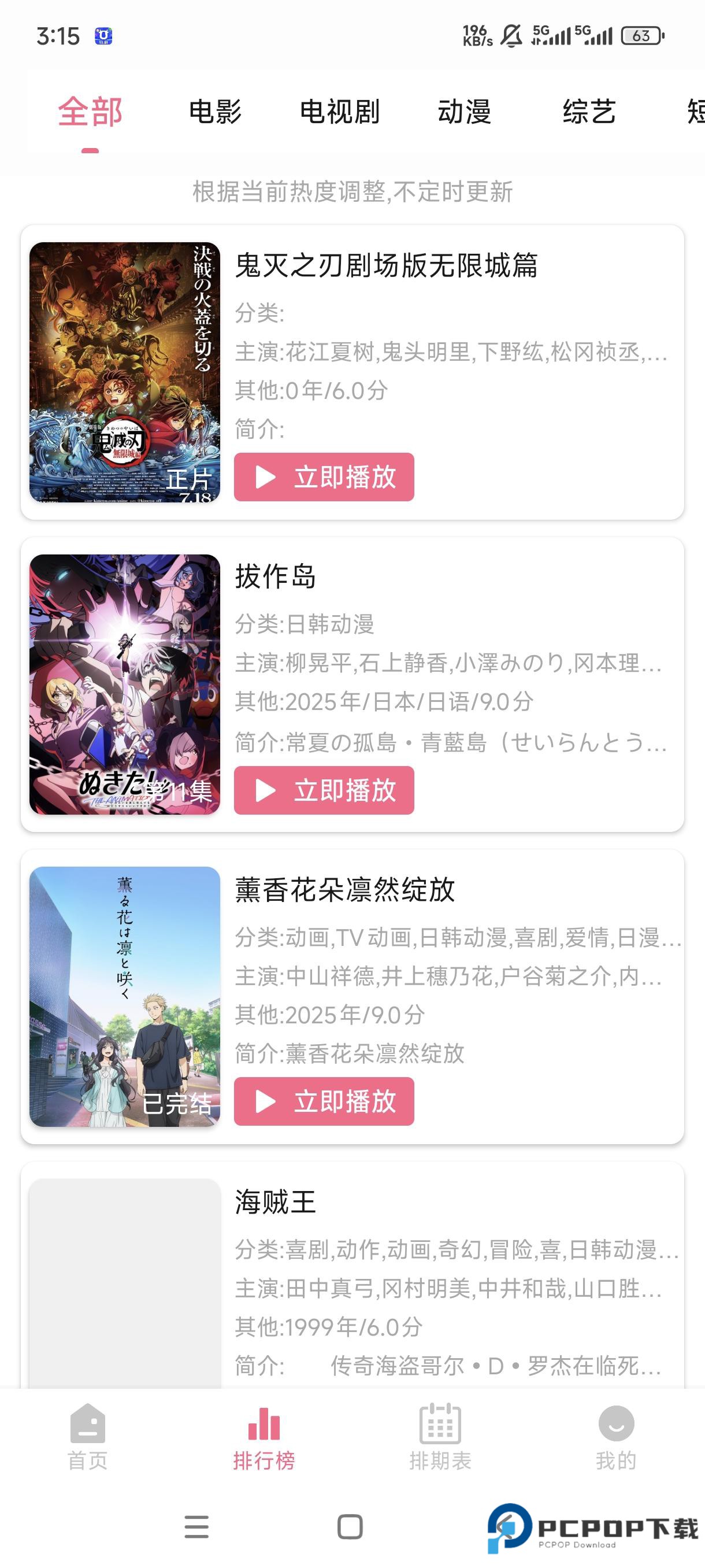Image resolution: width=705 pixels, height=1568 pixels.
Task: Tap the play triangle on 鬼灭之刃 entry
Action: tap(266, 478)
